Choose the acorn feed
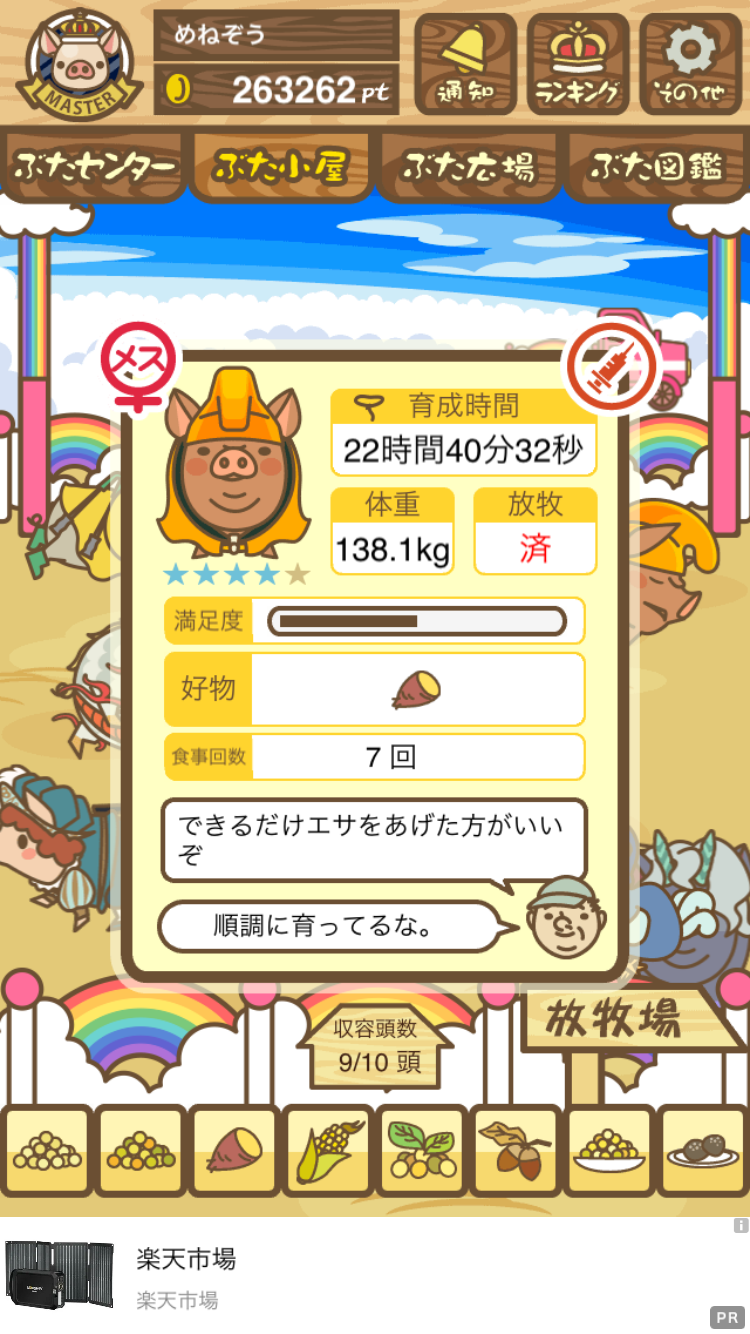The height and width of the screenshot is (1334, 750). 515,1150
